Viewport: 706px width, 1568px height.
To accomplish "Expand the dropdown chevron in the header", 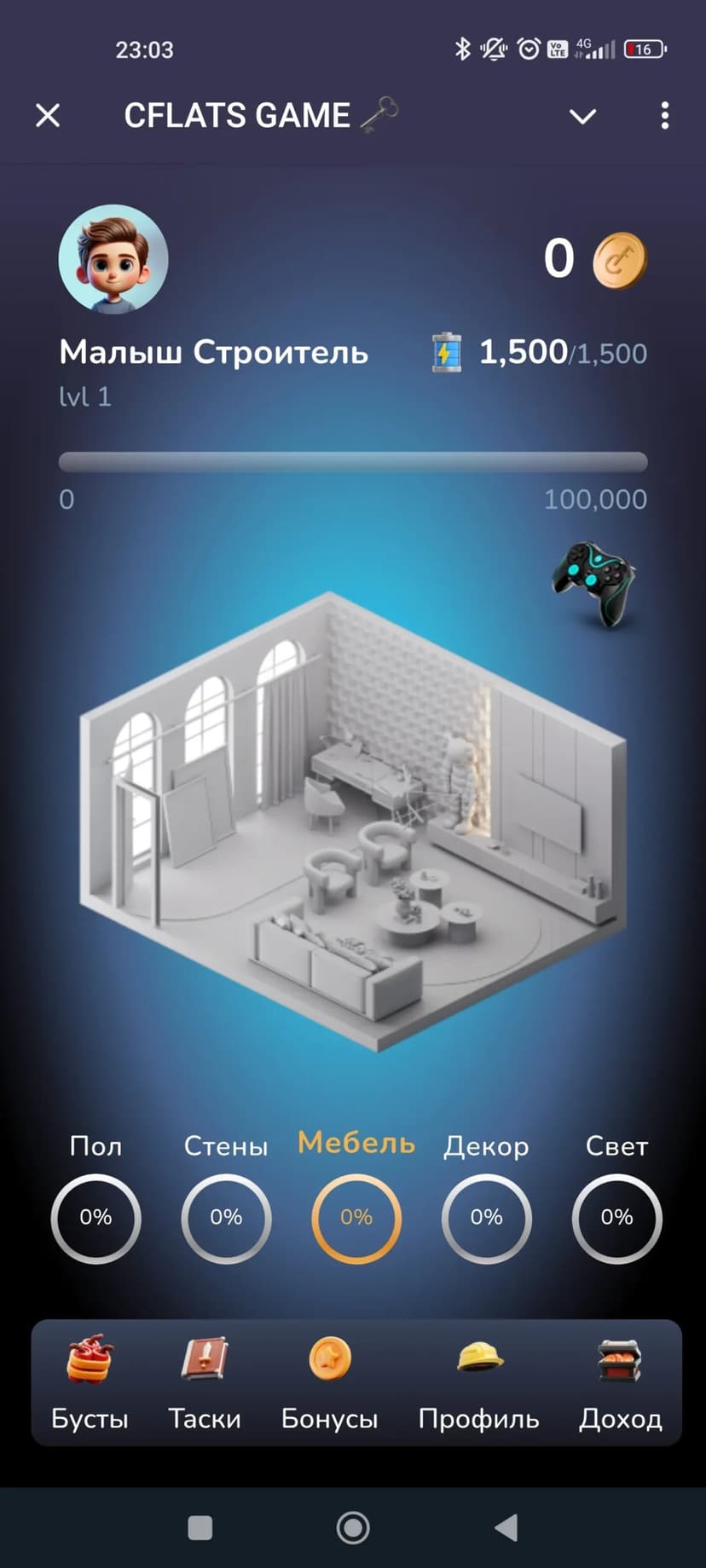I will [582, 116].
